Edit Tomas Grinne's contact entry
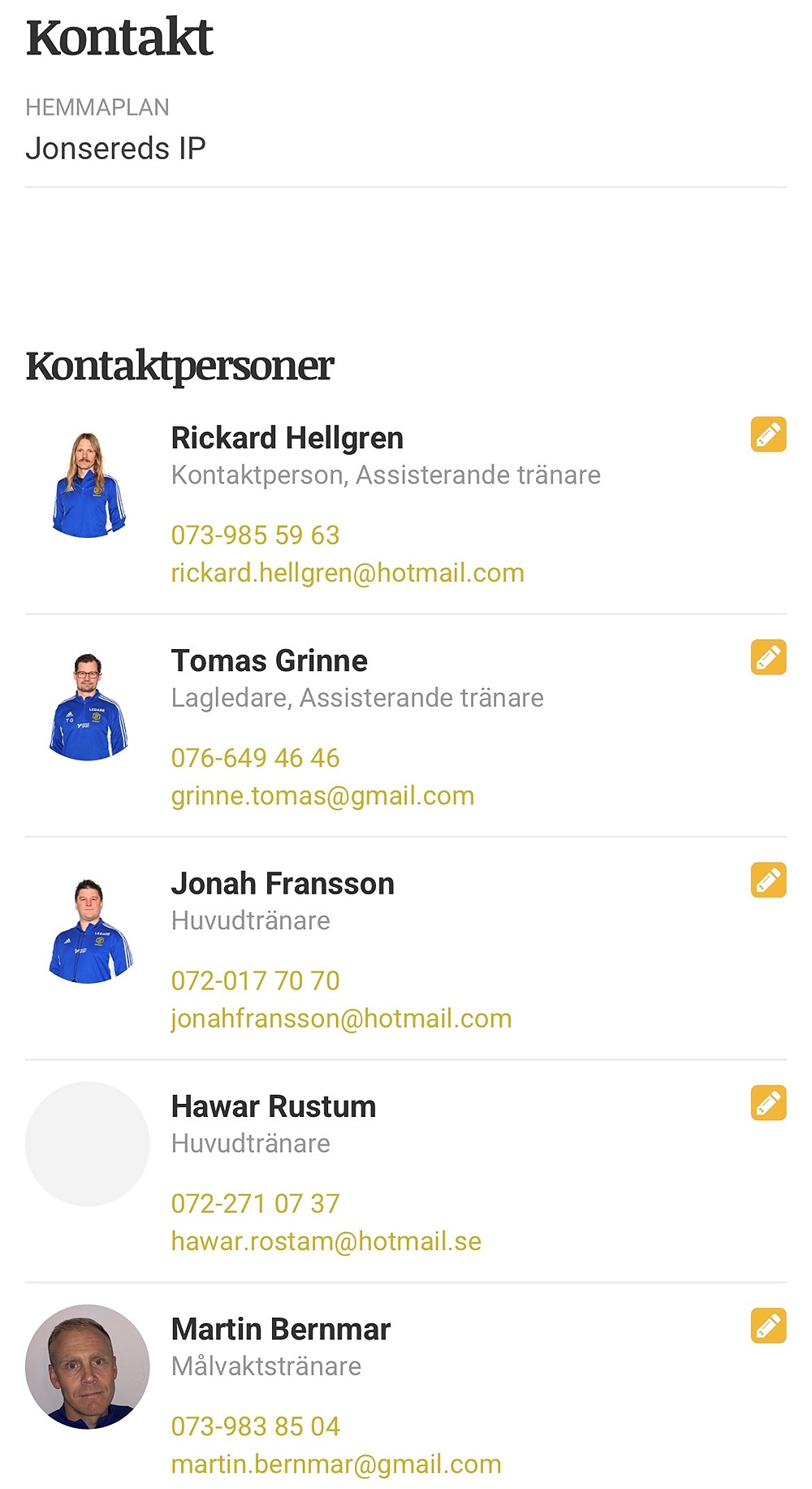This screenshot has width=812, height=1489. point(768,657)
